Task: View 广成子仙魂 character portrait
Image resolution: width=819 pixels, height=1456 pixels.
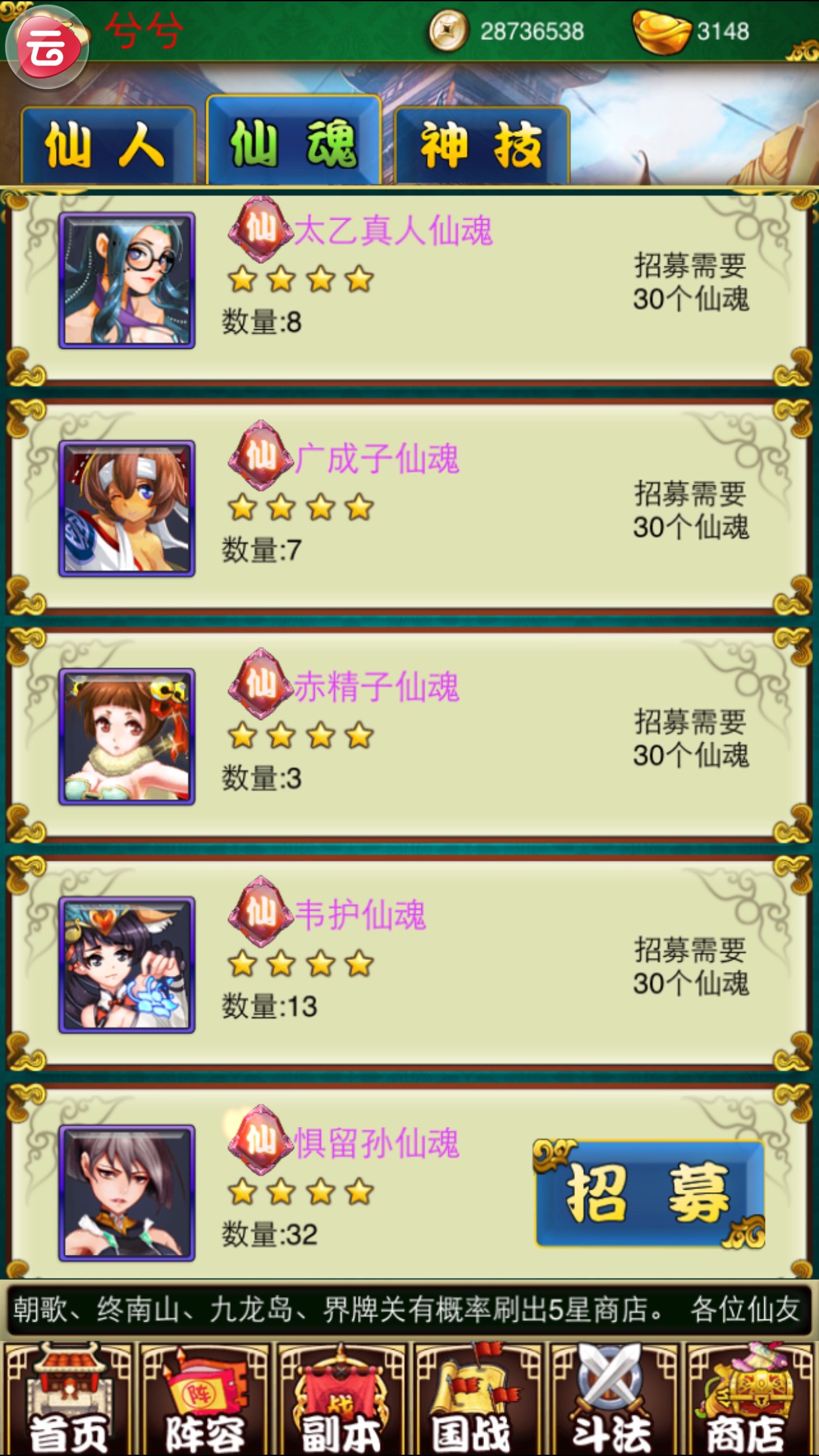Action: pyautogui.click(x=127, y=508)
